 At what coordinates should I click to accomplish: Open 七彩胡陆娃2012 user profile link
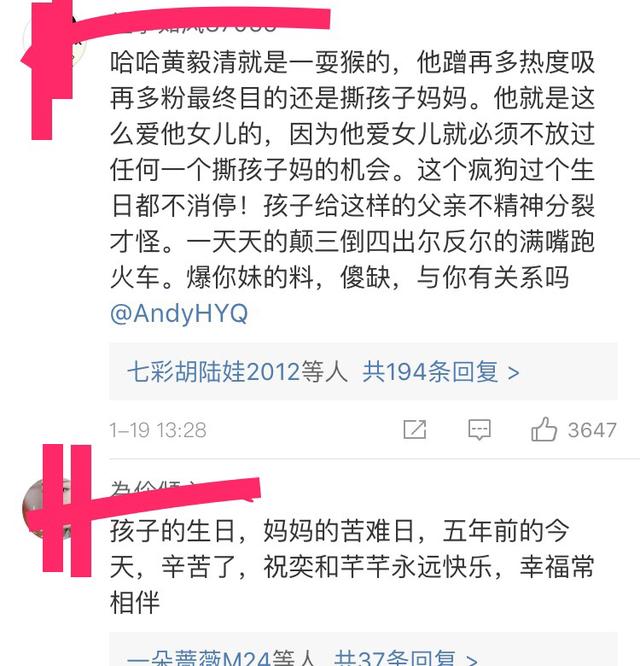point(213,372)
